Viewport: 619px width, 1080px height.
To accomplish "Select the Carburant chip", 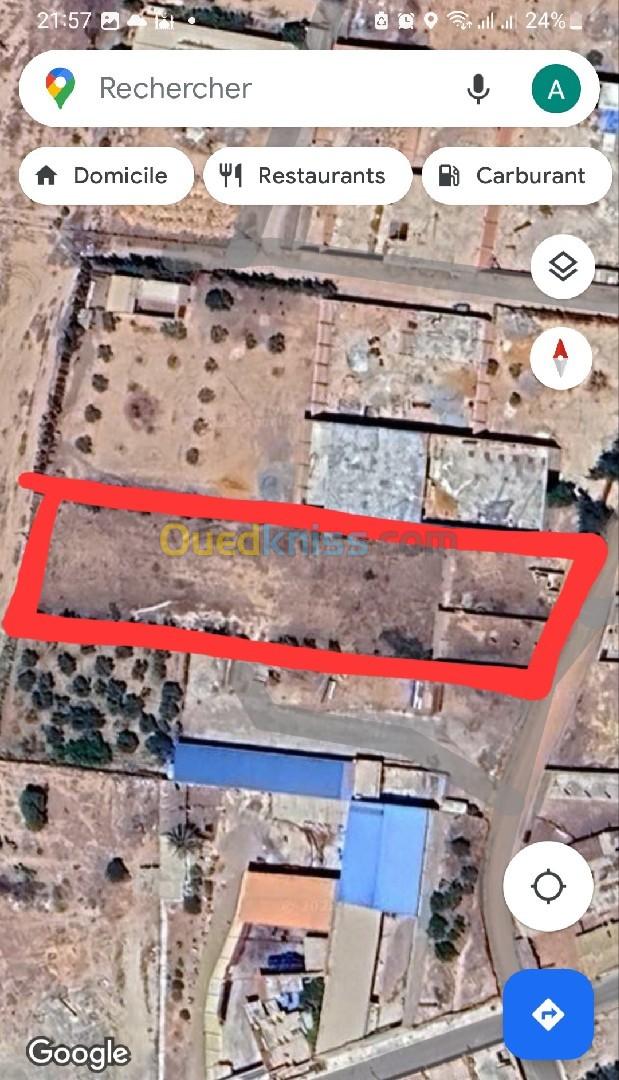I will pyautogui.click(x=516, y=176).
